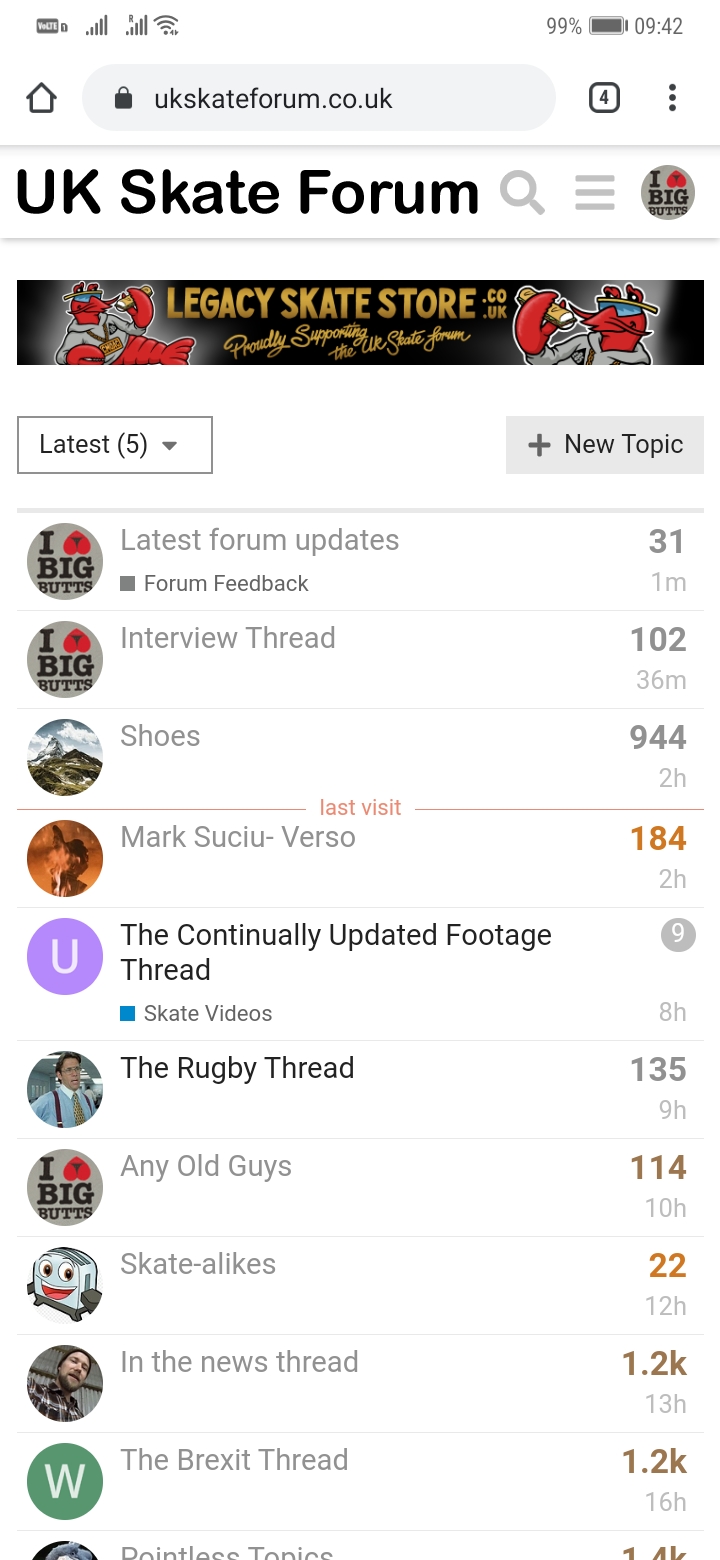Open the Skate-alikes topic
The image size is (720, 1560).
click(197, 1264)
